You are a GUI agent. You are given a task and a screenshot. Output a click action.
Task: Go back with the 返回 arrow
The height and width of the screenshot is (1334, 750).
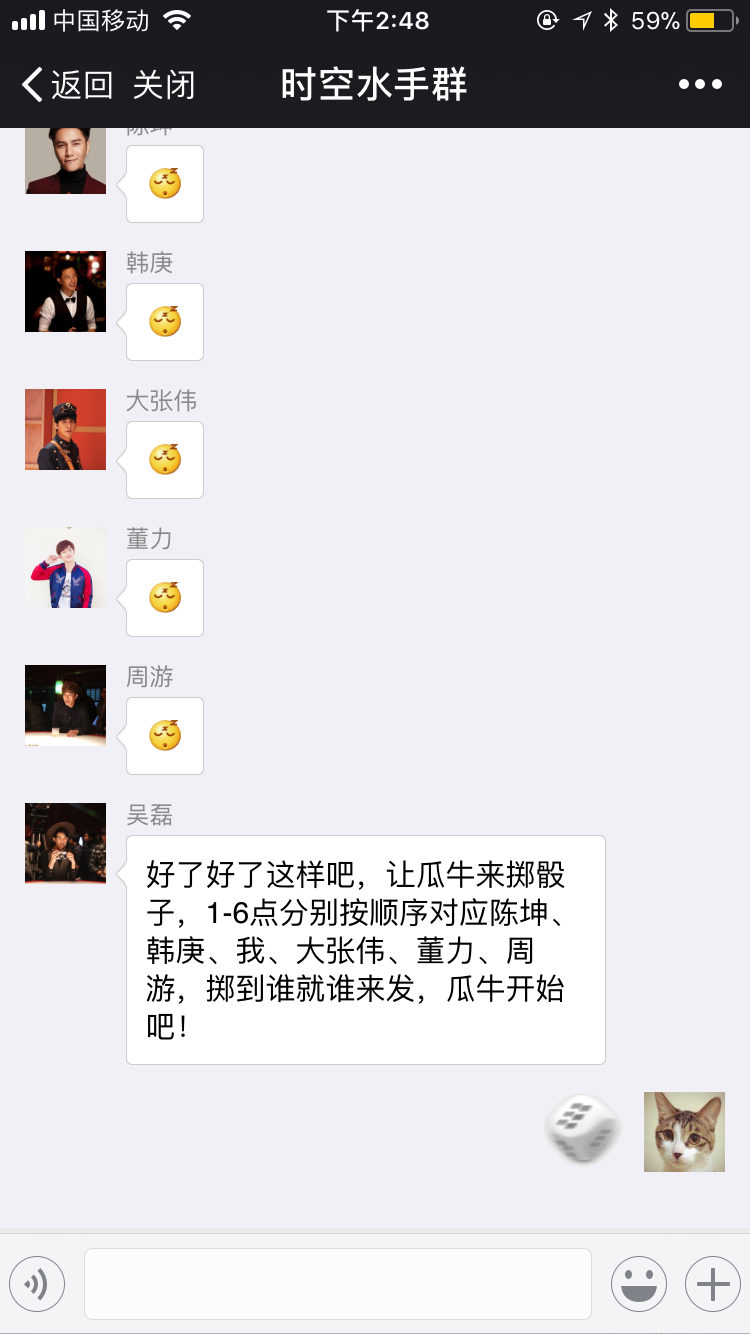tap(66, 84)
